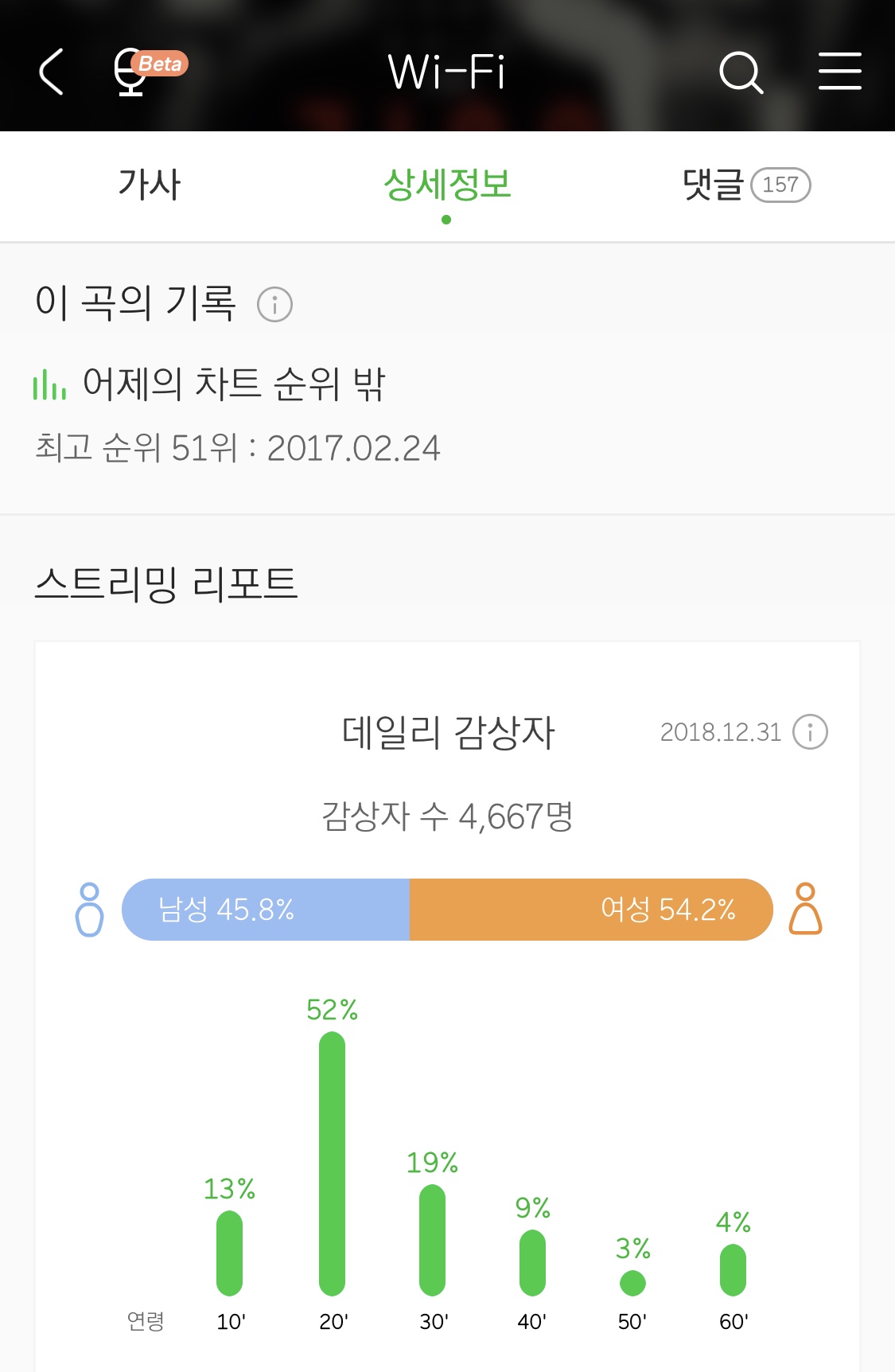Select the orange female listener icon
This screenshot has height=1372, width=895.
[x=806, y=909]
